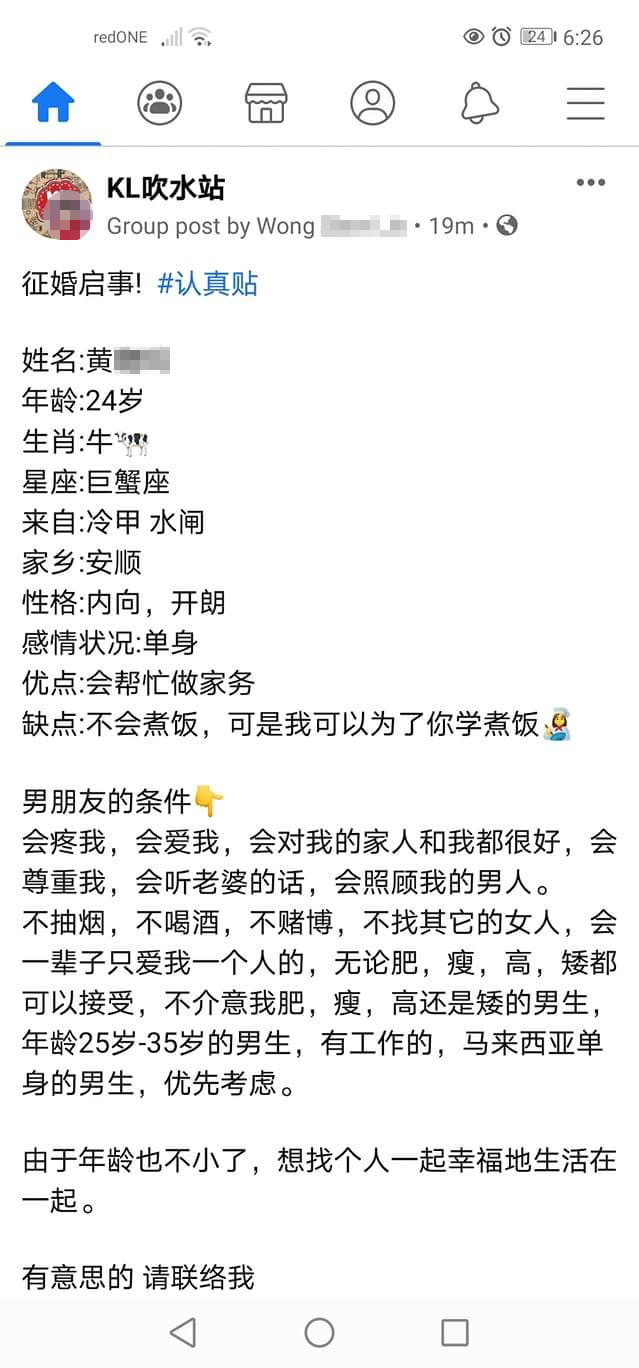Open the hamburger menu tab
This screenshot has height=1368, width=639.
coord(585,103)
